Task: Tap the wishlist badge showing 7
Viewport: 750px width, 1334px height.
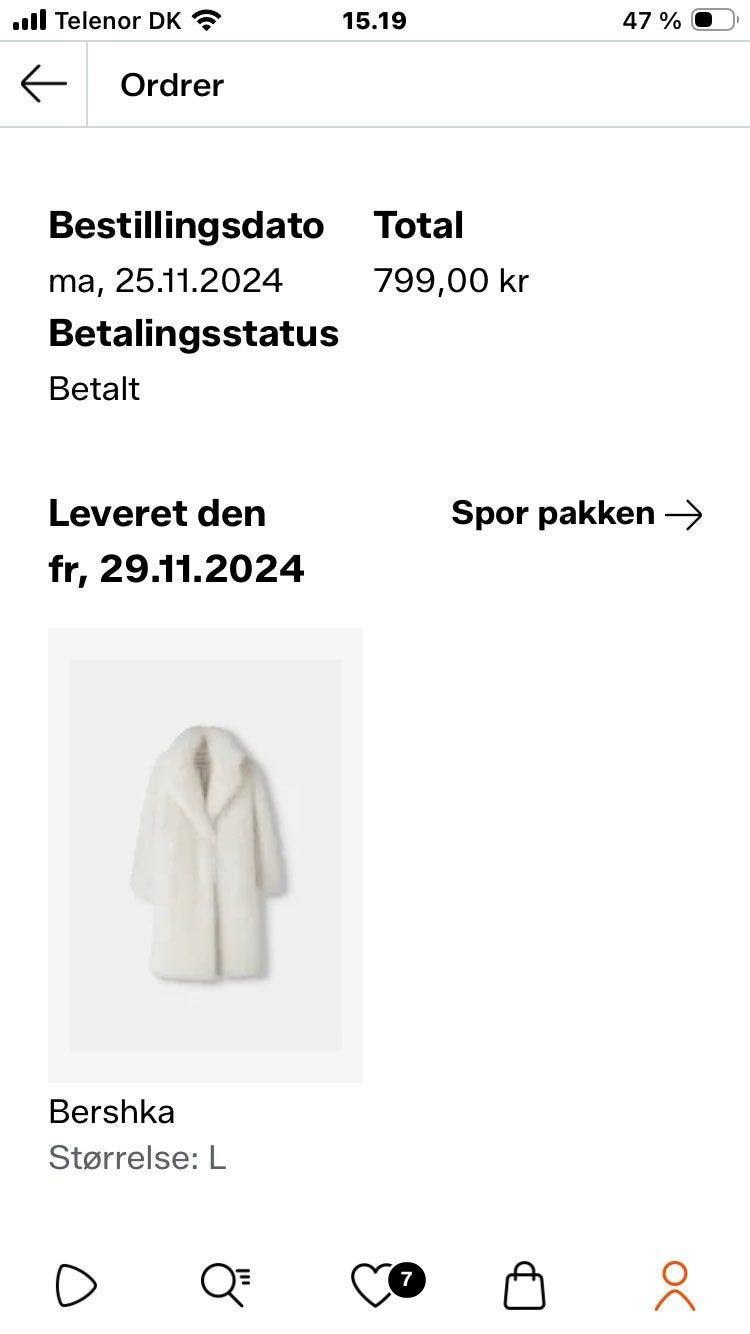Action: pyautogui.click(x=405, y=1276)
